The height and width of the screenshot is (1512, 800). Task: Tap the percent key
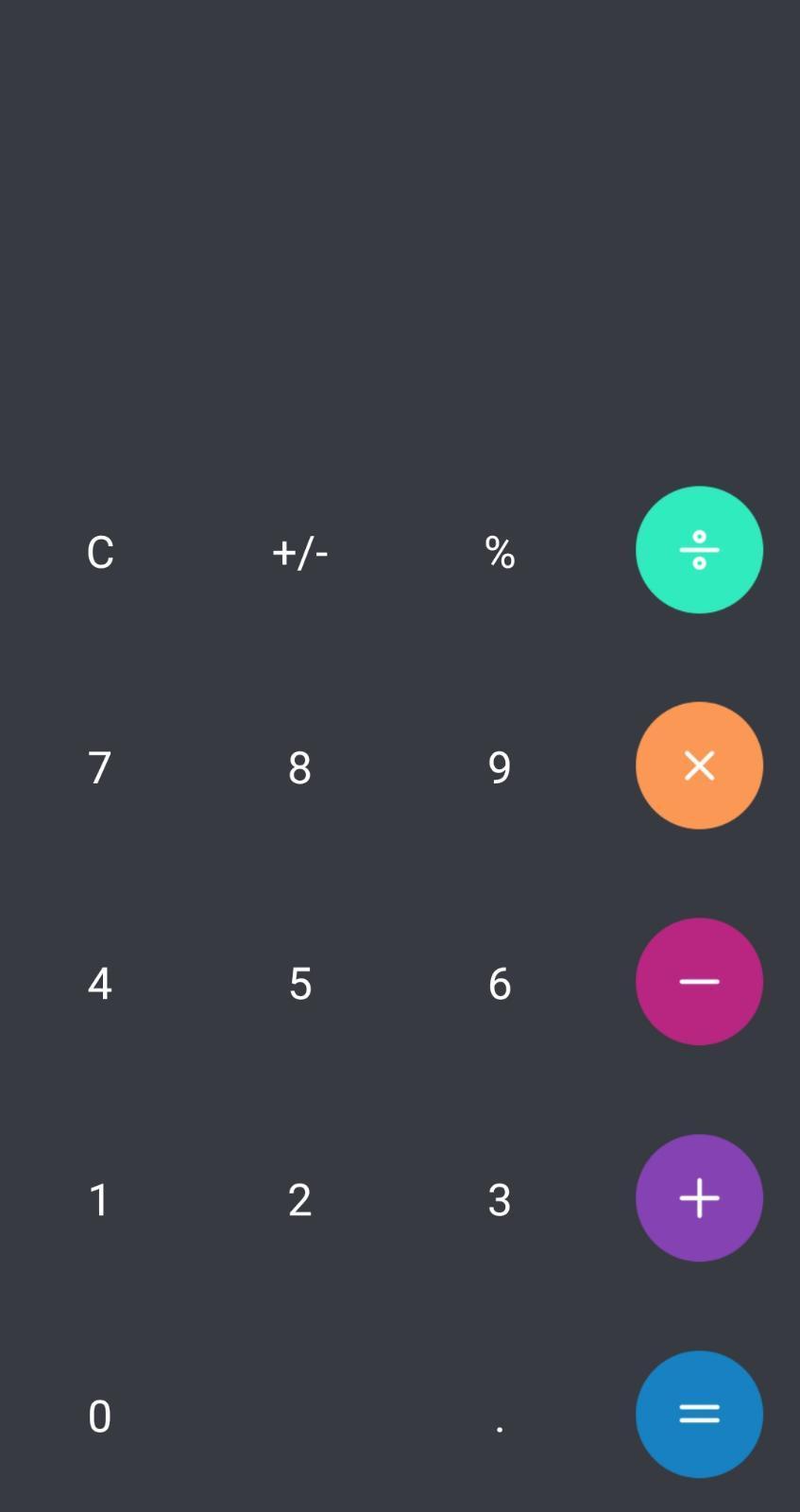pos(500,552)
